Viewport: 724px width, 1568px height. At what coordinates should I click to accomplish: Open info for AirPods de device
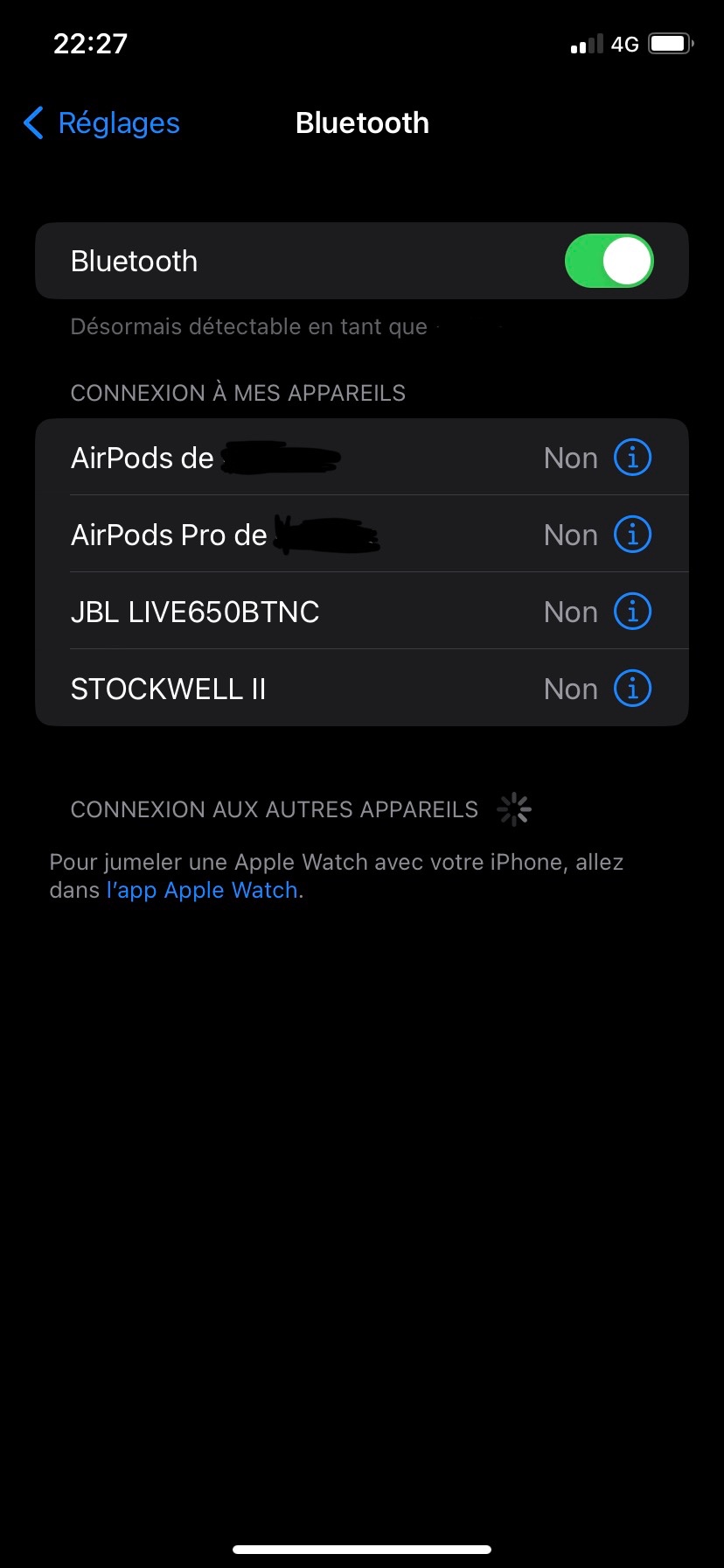click(x=632, y=458)
